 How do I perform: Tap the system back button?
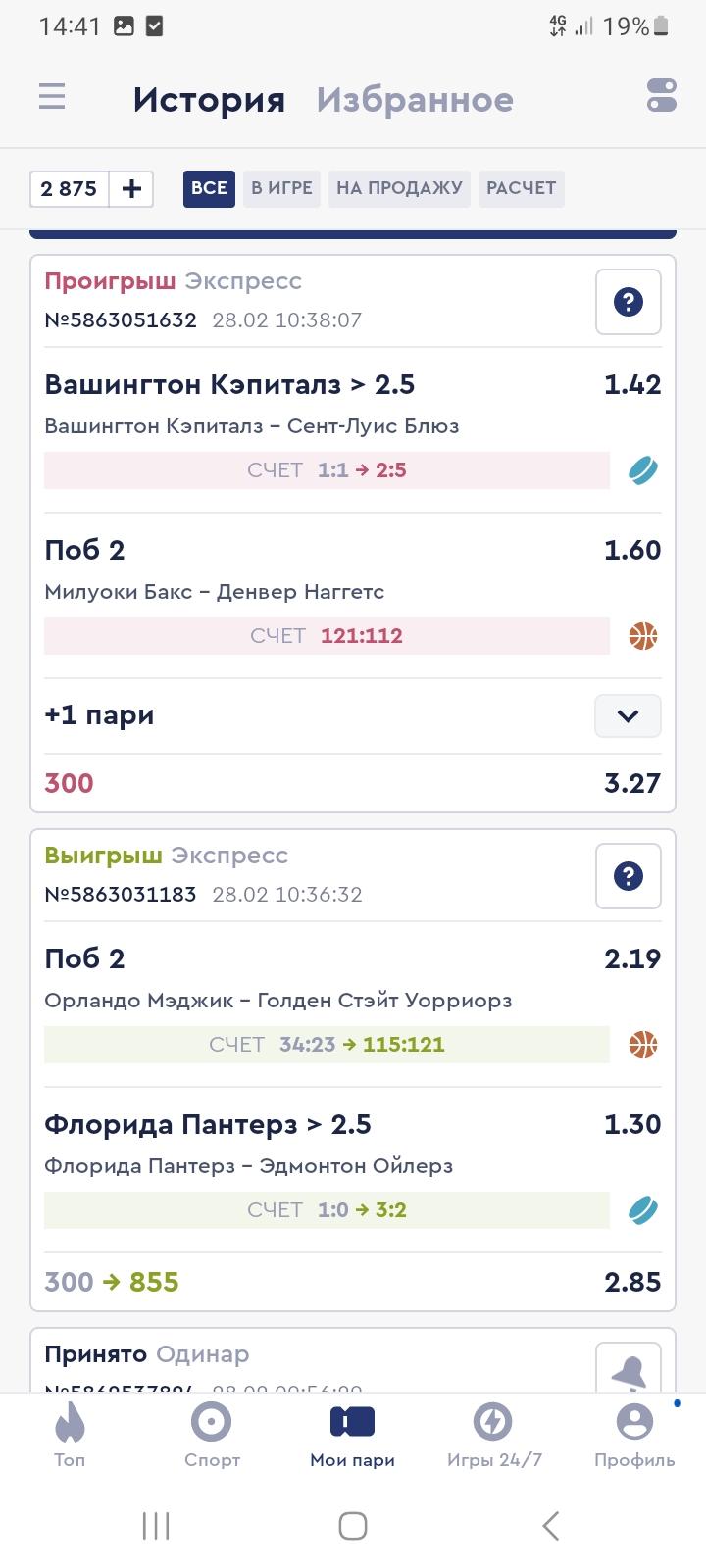[551, 1526]
